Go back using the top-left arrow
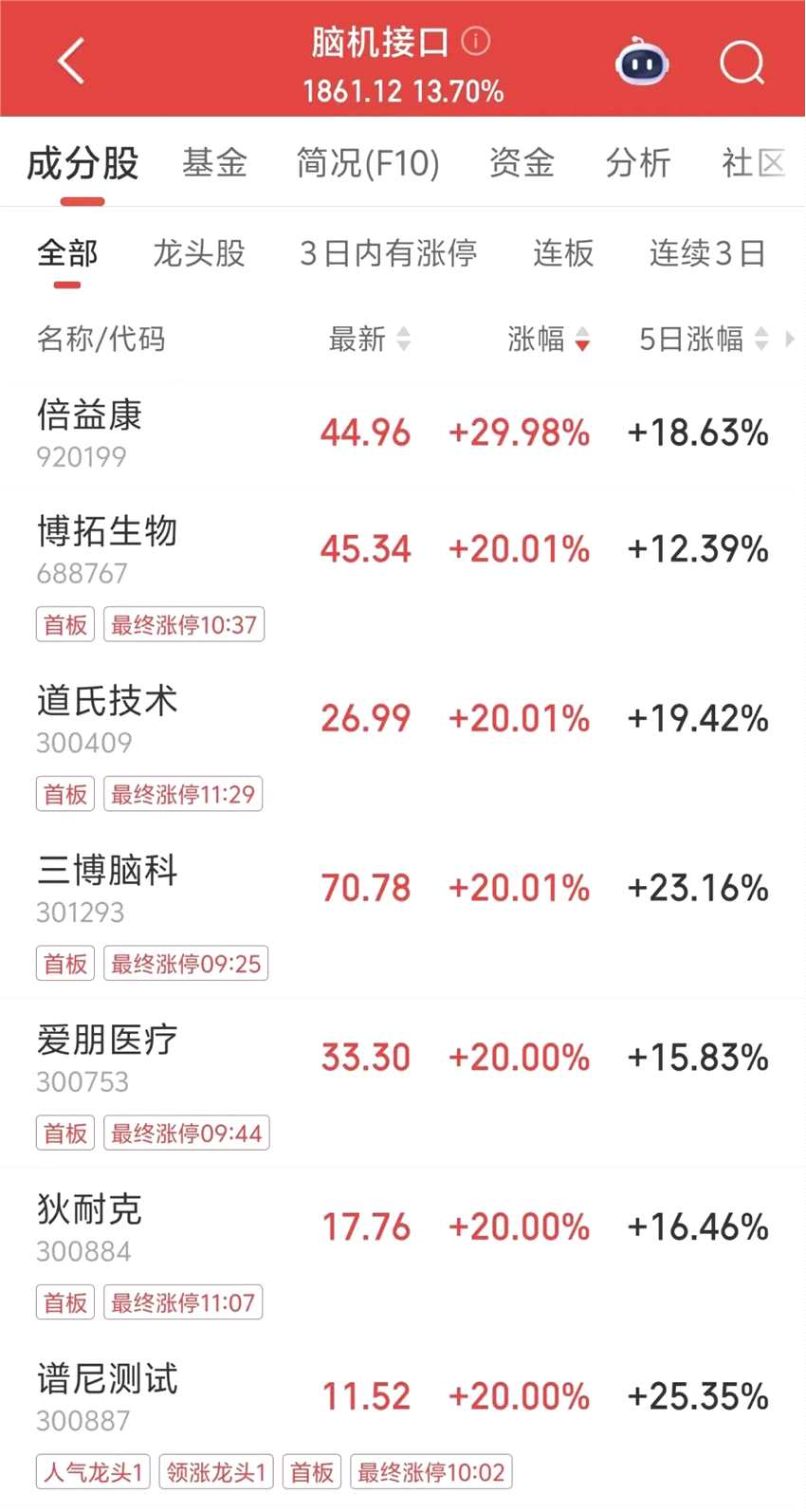Image resolution: width=806 pixels, height=1512 pixels. click(72, 62)
